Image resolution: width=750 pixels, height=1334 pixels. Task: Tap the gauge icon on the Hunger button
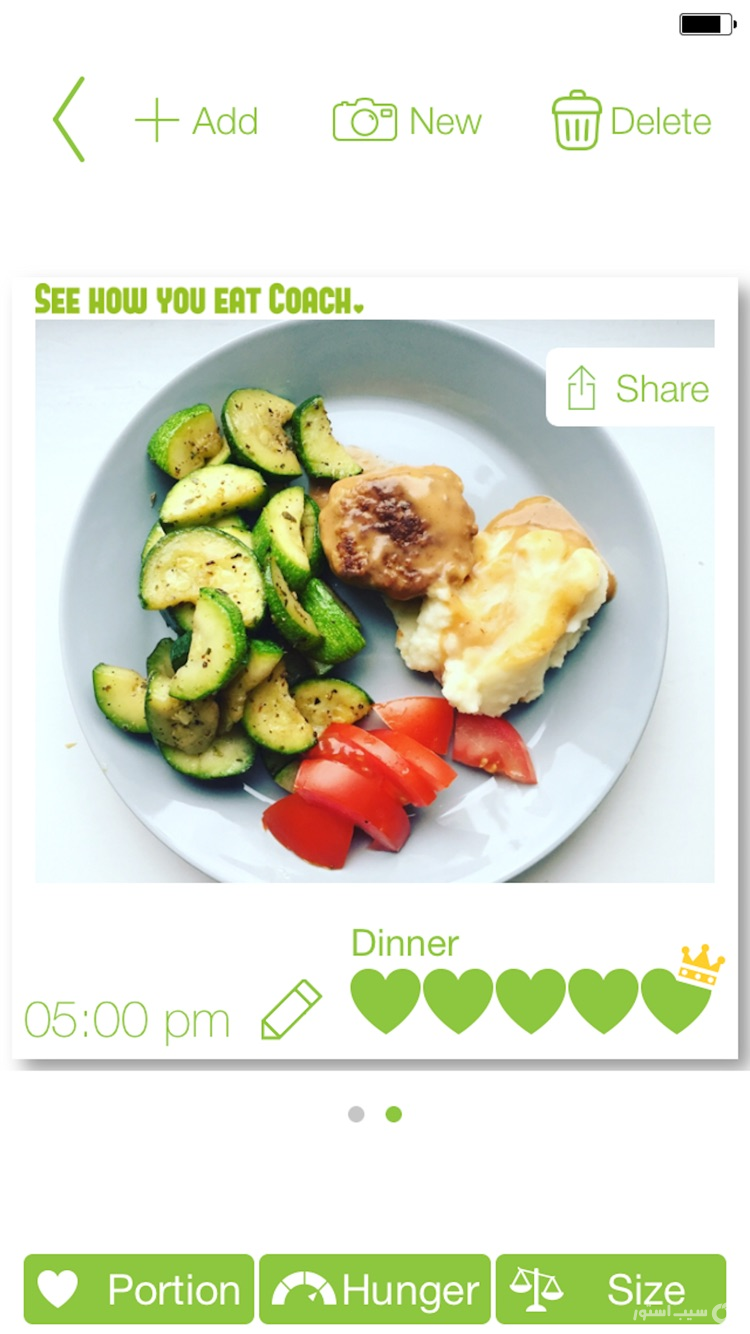306,1287
